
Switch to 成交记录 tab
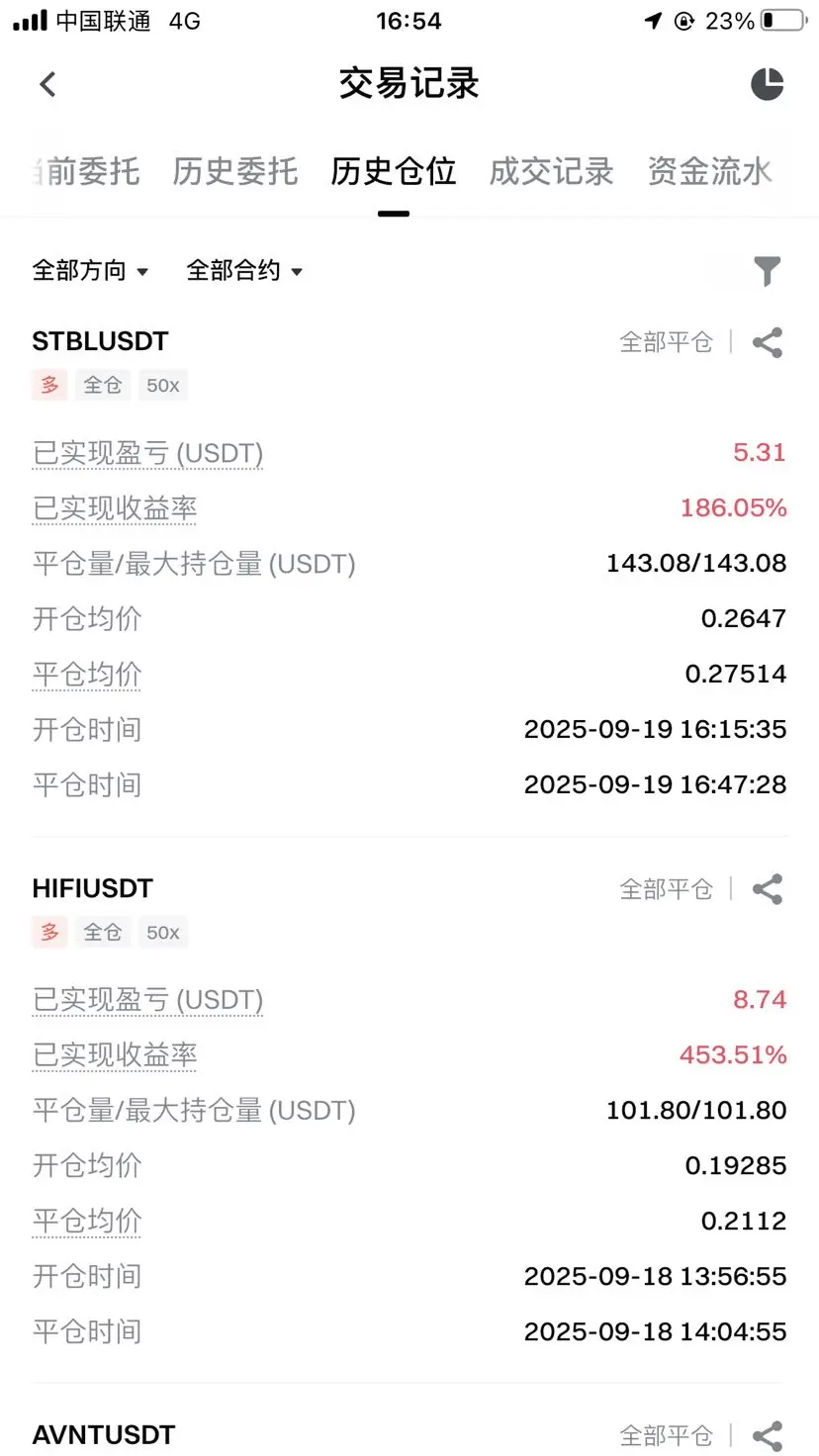click(x=551, y=171)
